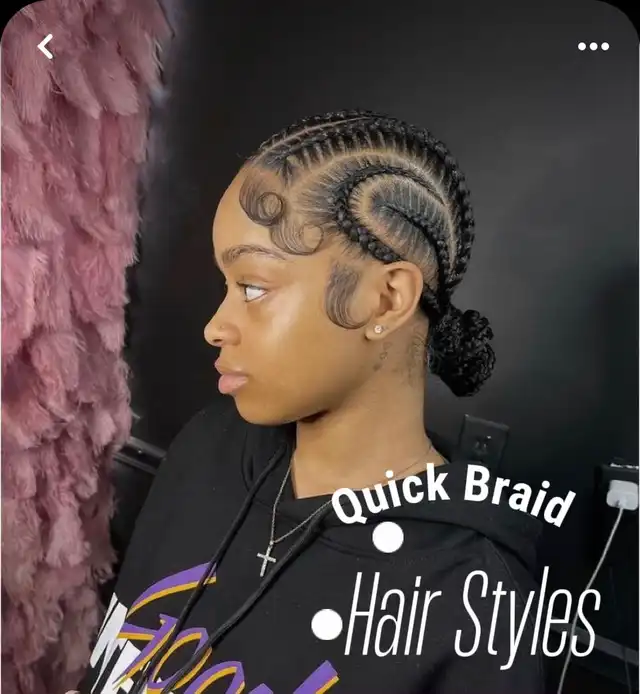Go back using the arrow
The width and height of the screenshot is (640, 694).
coord(44,46)
